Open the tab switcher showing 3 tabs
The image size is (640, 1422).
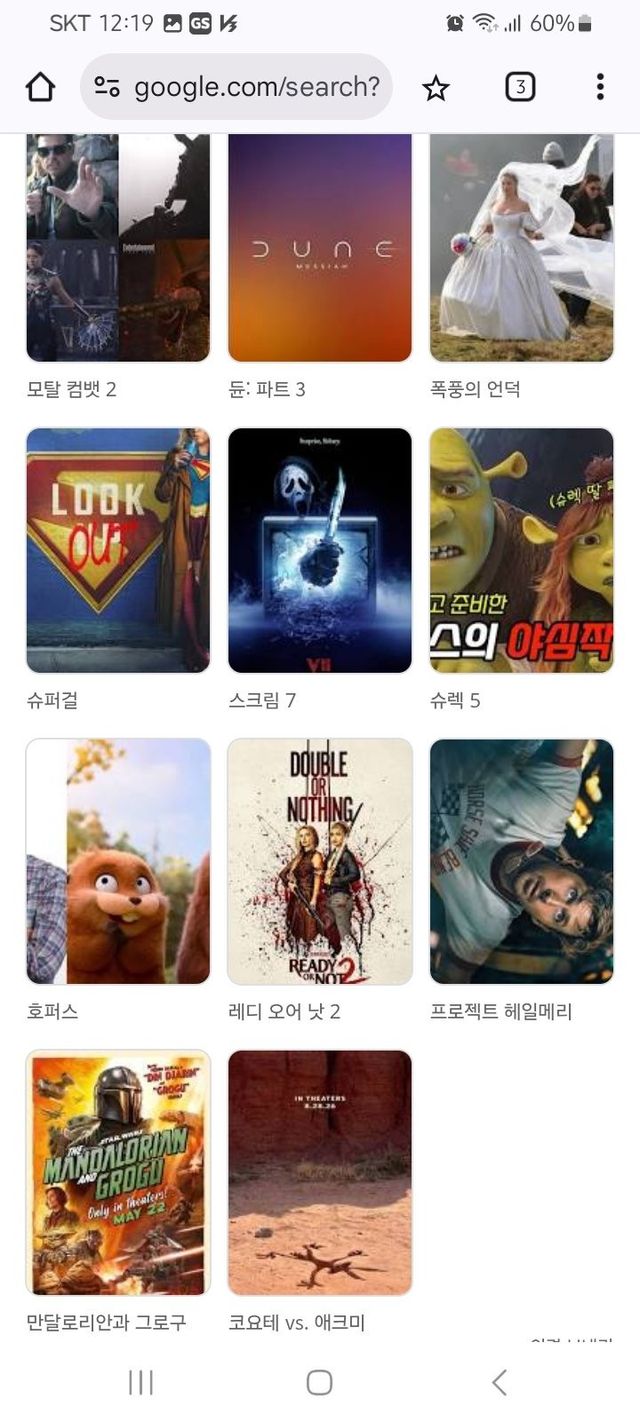click(519, 88)
